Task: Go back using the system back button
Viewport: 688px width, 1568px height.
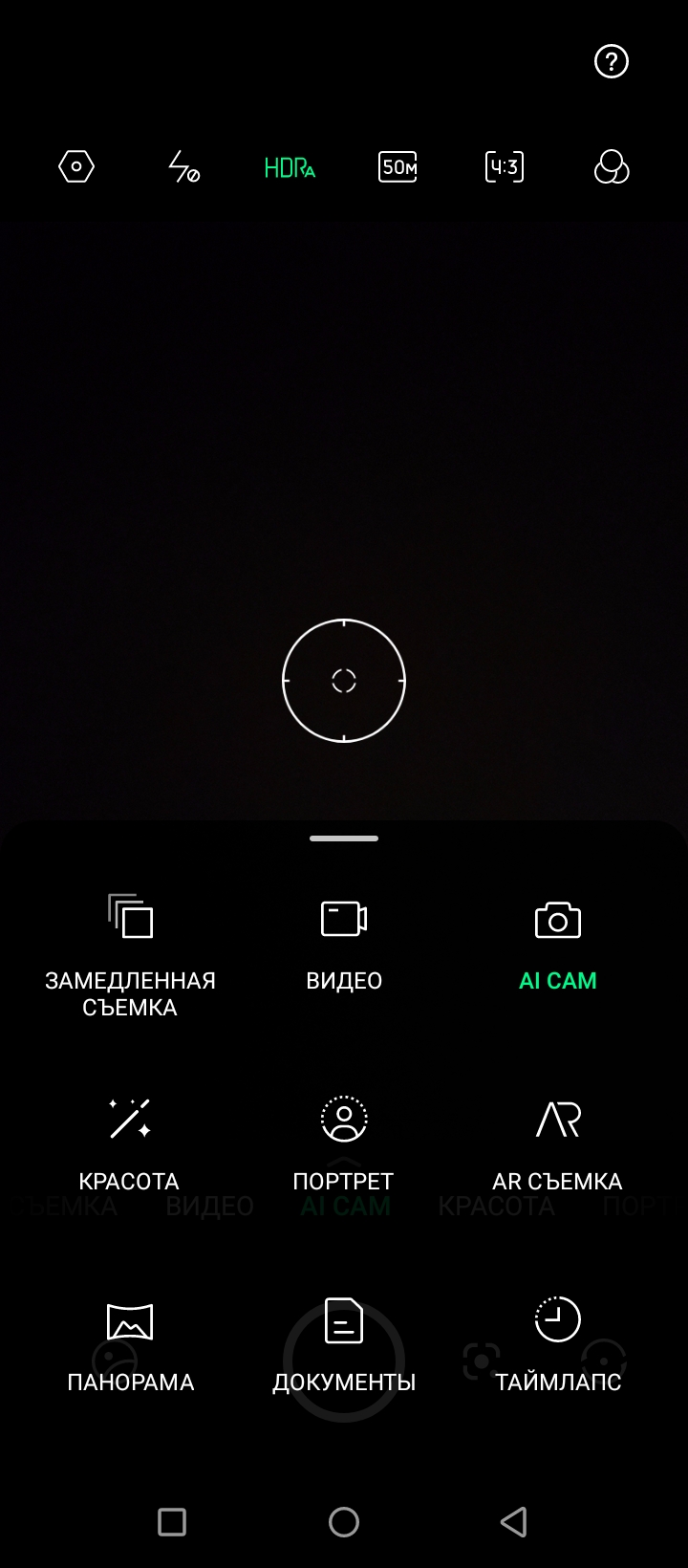Action: pos(514,1522)
